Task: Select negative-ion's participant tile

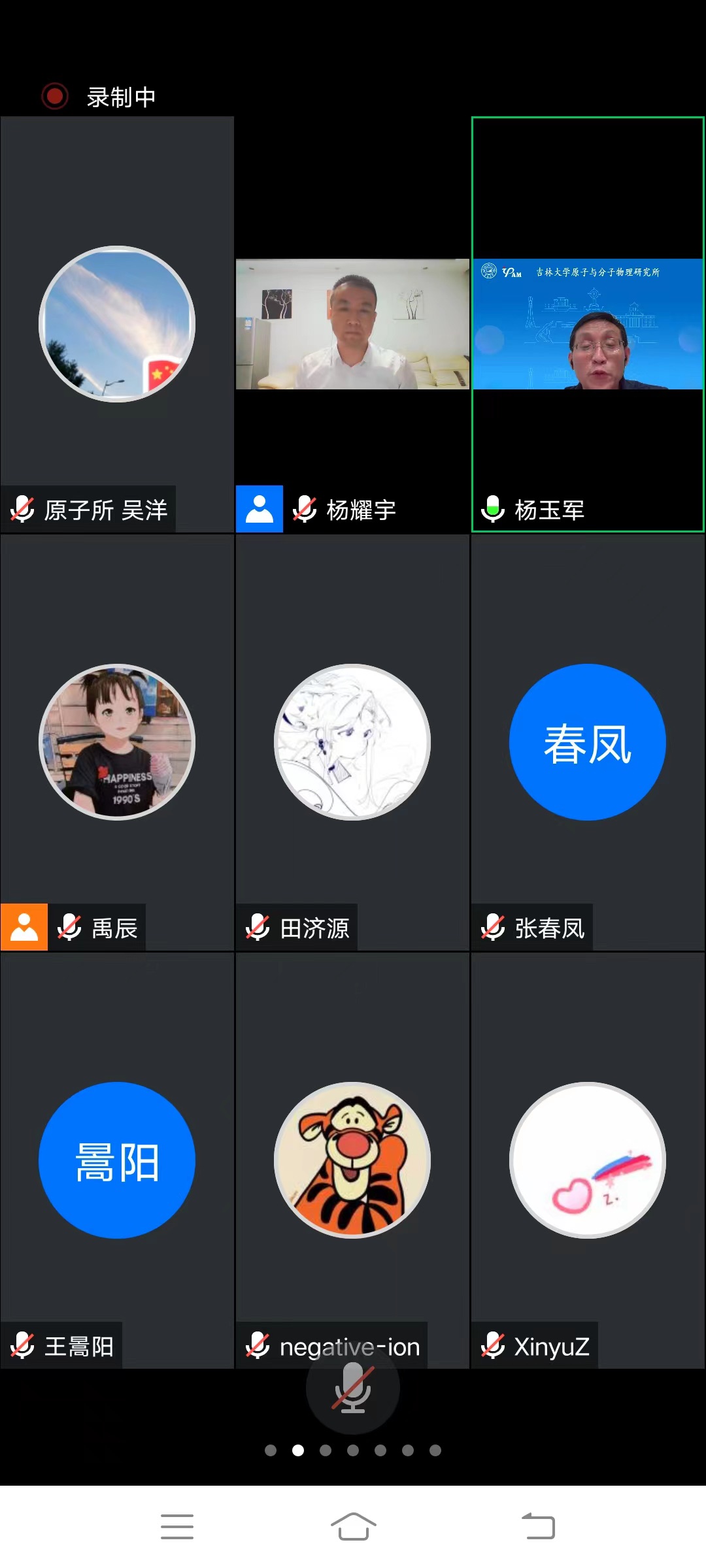Action: 352,1160
